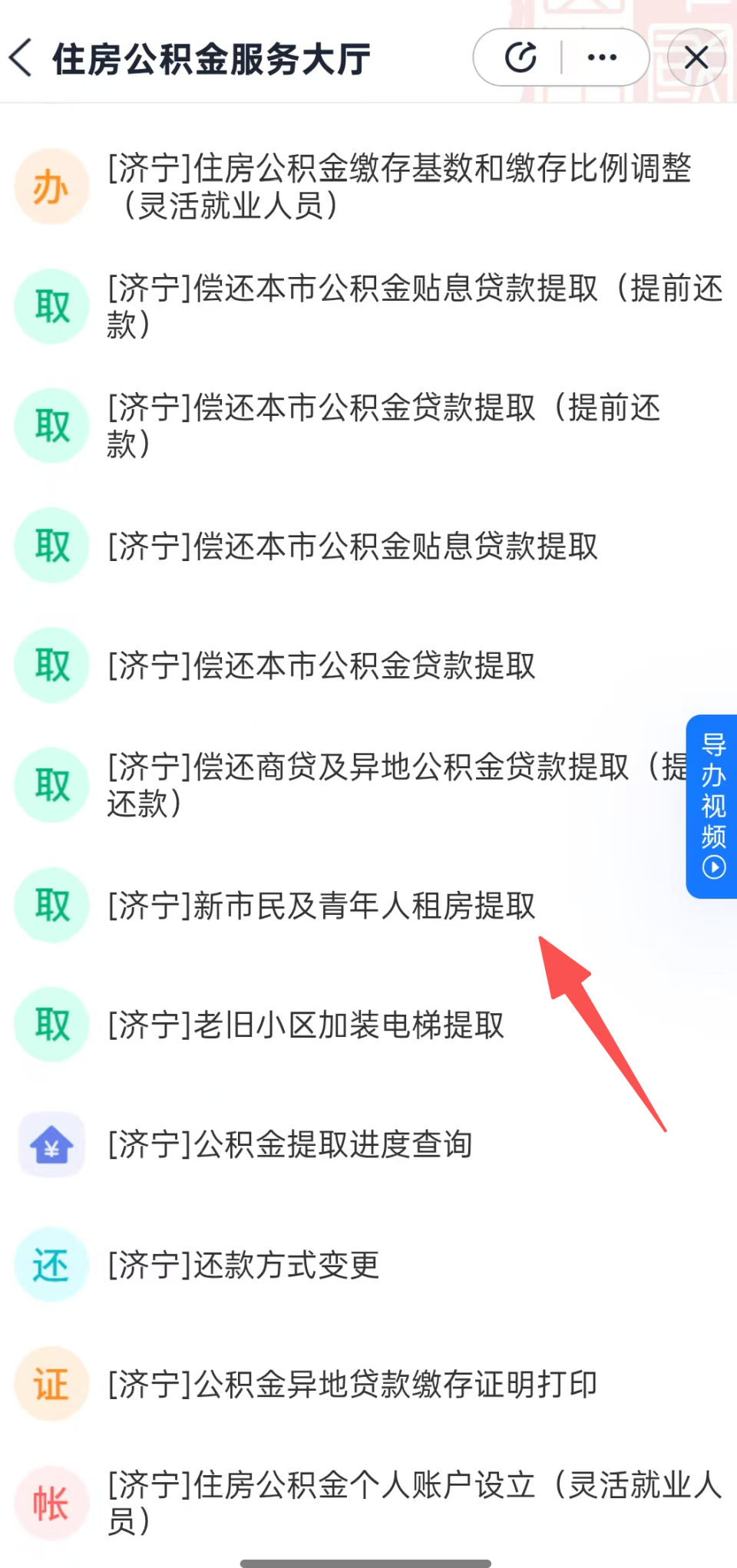
Task: Open [济宁]公积金提取进度查询
Action: 290,1144
